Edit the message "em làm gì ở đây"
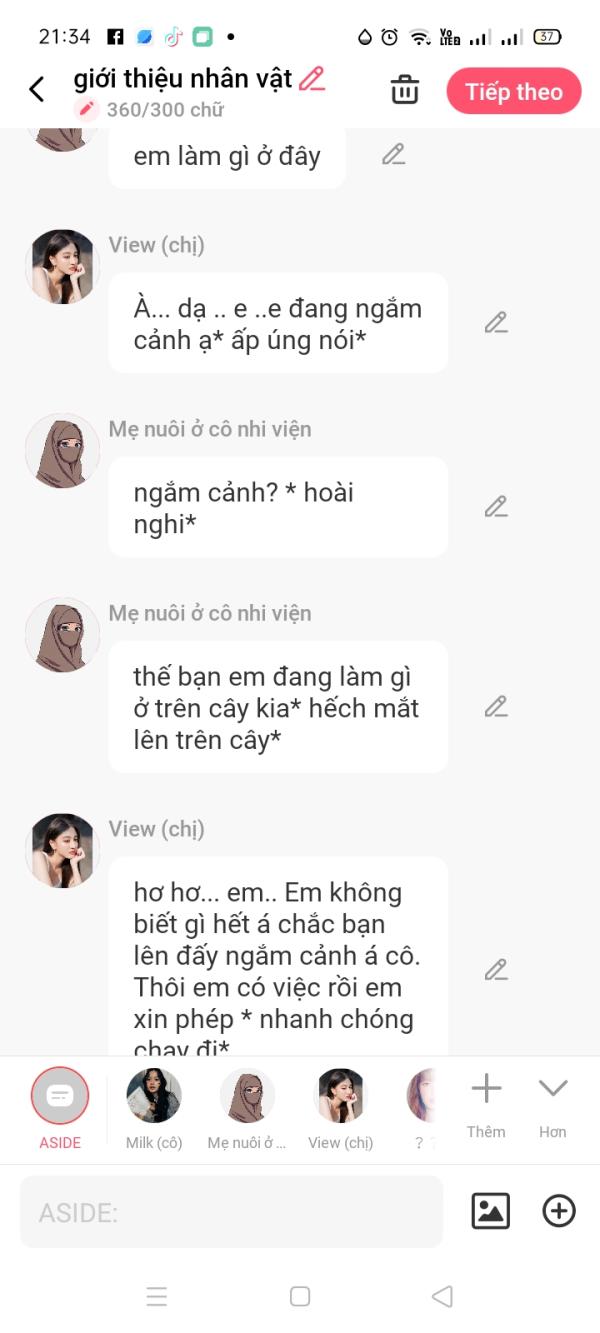 (394, 155)
